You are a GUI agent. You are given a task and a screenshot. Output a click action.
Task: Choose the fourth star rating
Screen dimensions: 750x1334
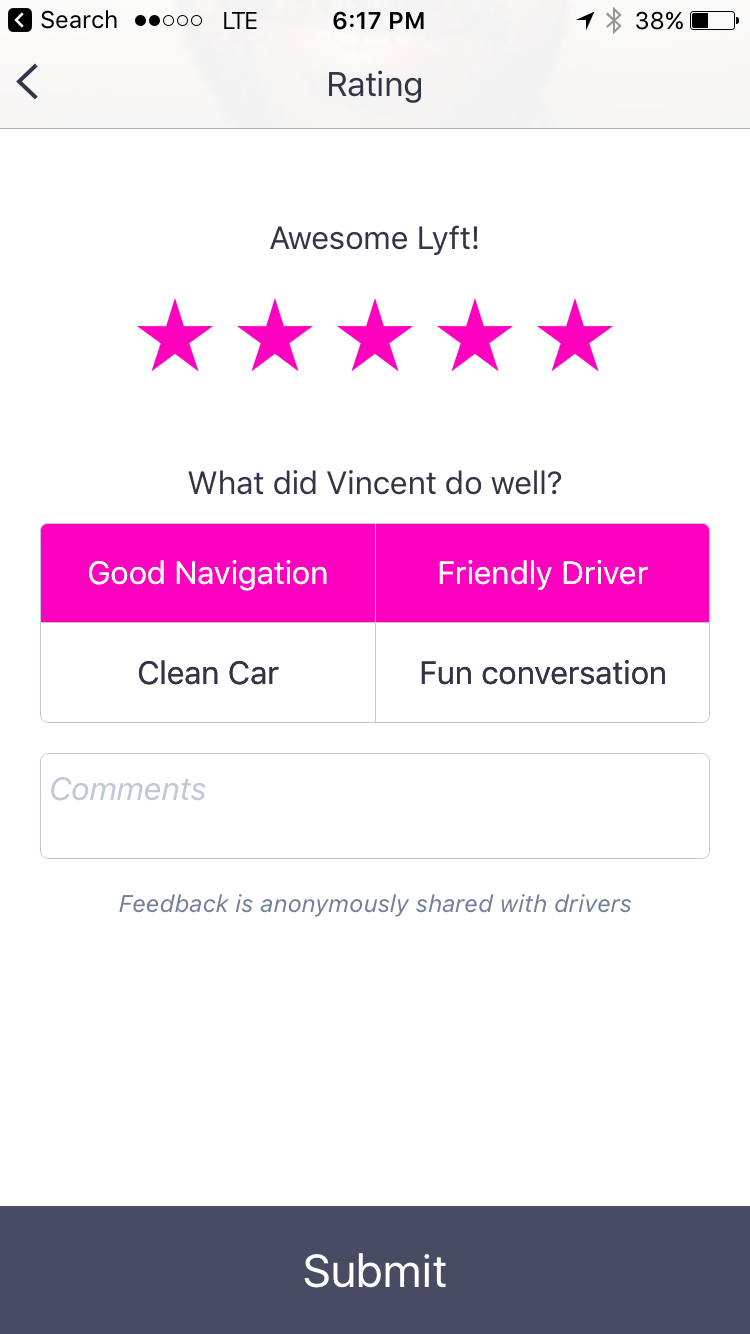tap(475, 337)
